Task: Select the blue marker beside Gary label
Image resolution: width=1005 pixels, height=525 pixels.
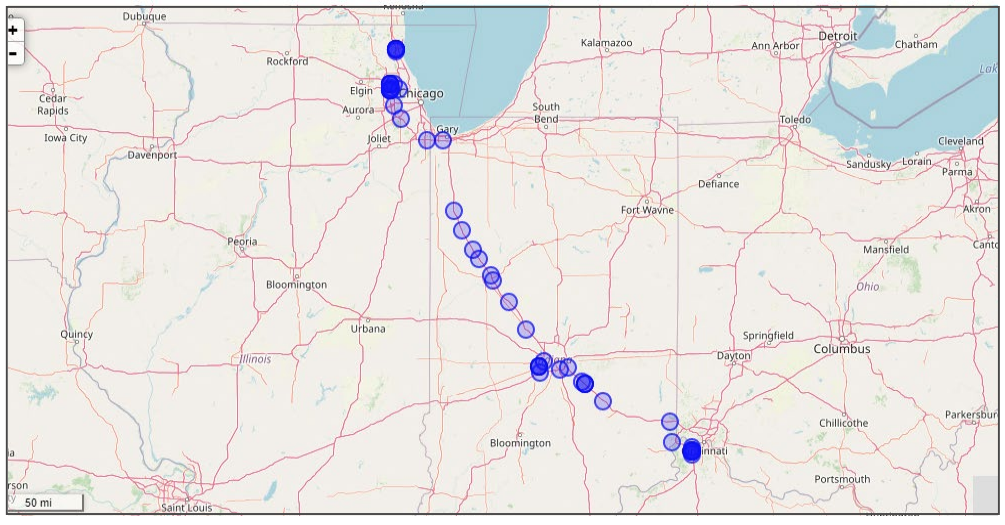Action: pyautogui.click(x=443, y=141)
